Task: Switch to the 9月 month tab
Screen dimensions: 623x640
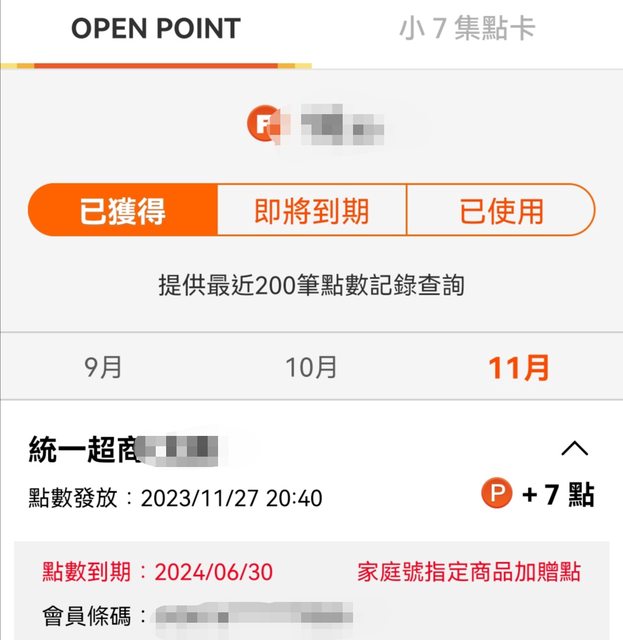Action: (x=103, y=367)
